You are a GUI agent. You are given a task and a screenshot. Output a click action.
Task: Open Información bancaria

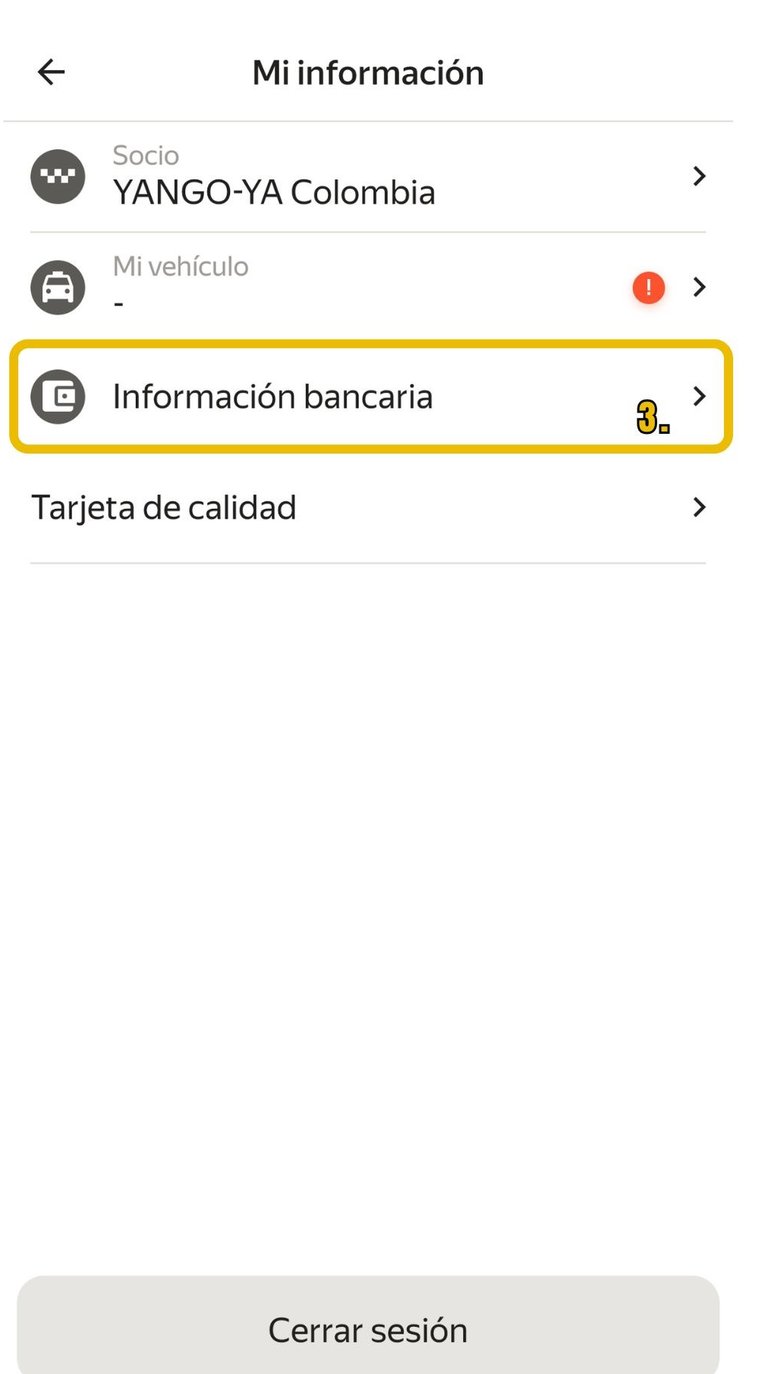tap(368, 397)
